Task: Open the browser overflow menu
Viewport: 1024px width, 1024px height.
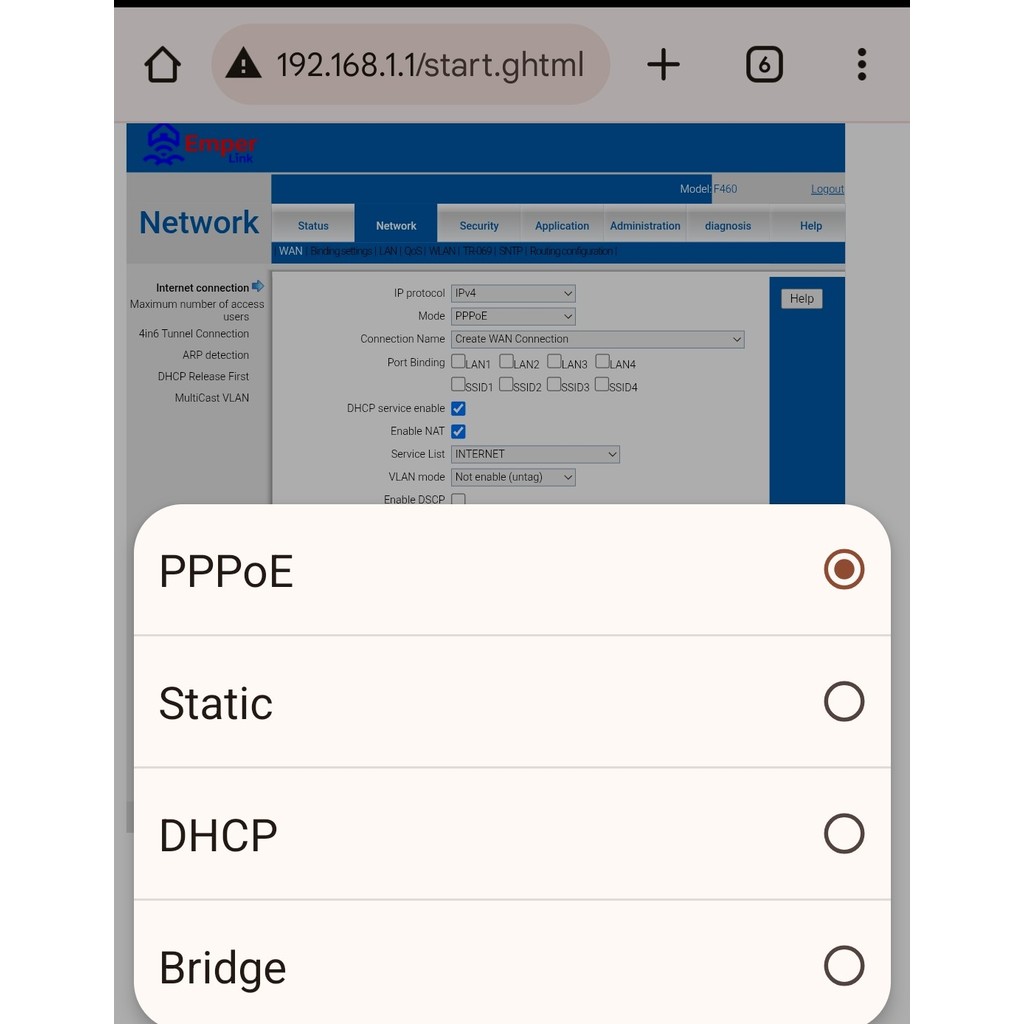Action: coord(861,66)
